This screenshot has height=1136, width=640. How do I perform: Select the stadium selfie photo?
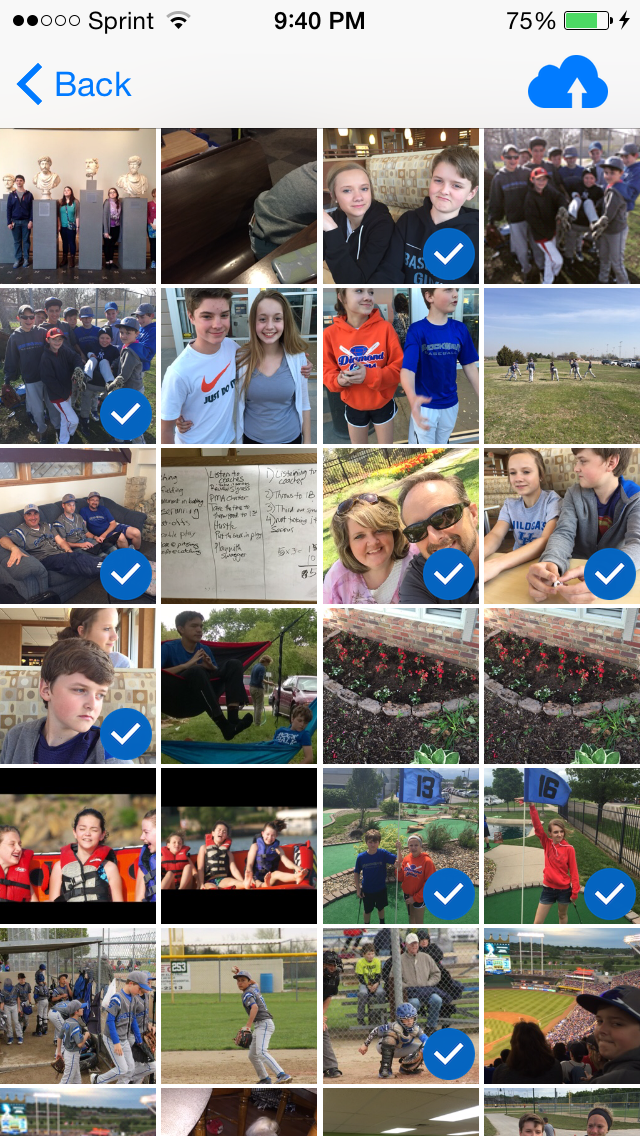point(561,1006)
